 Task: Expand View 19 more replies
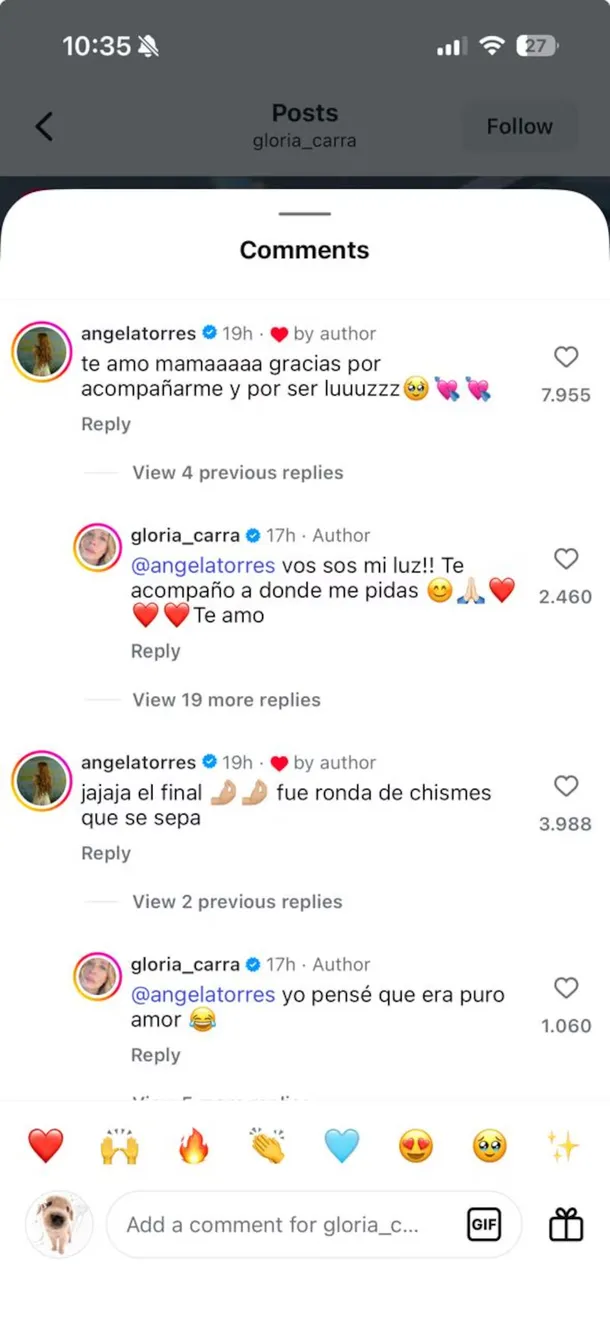tap(226, 700)
